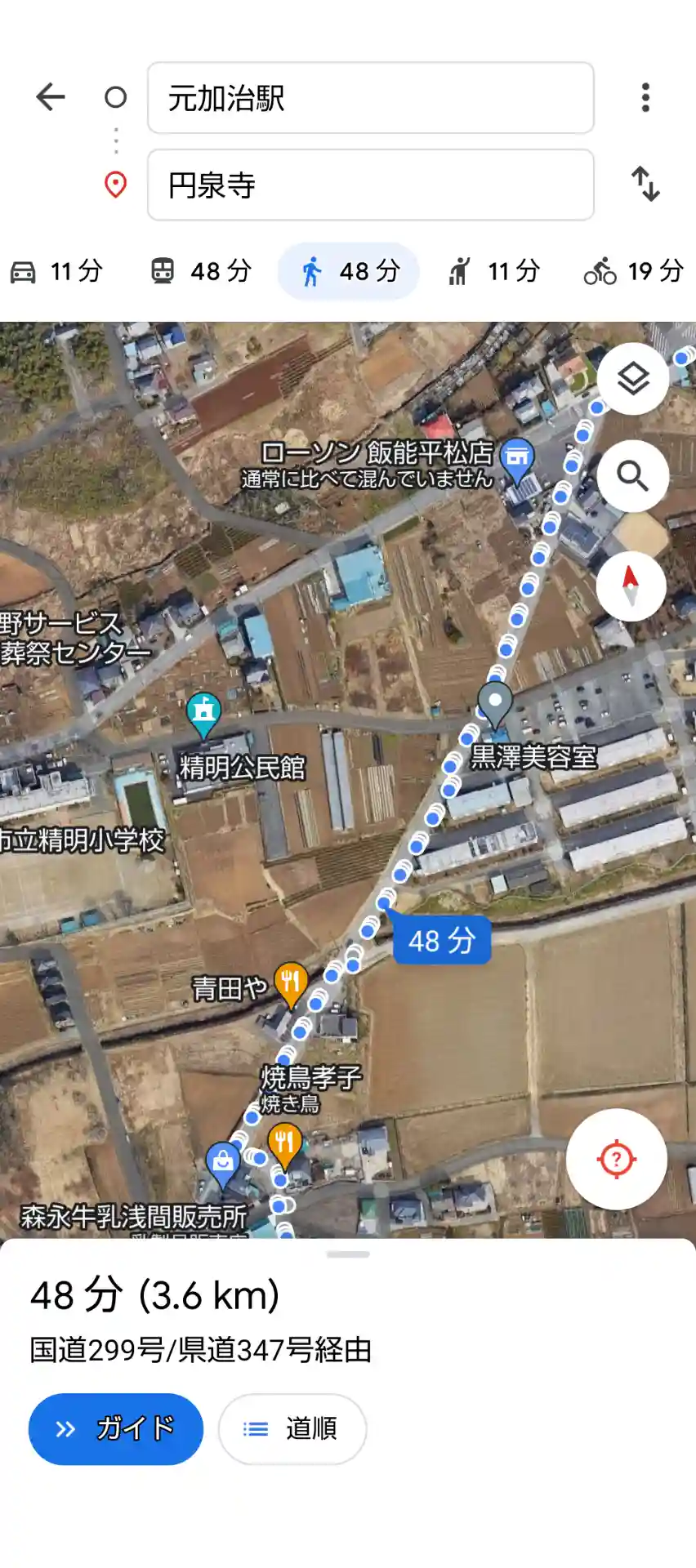Viewport: 696px width, 1568px height.
Task: Open the ローソン 飯能平松店 map pin
Action: [x=517, y=457]
